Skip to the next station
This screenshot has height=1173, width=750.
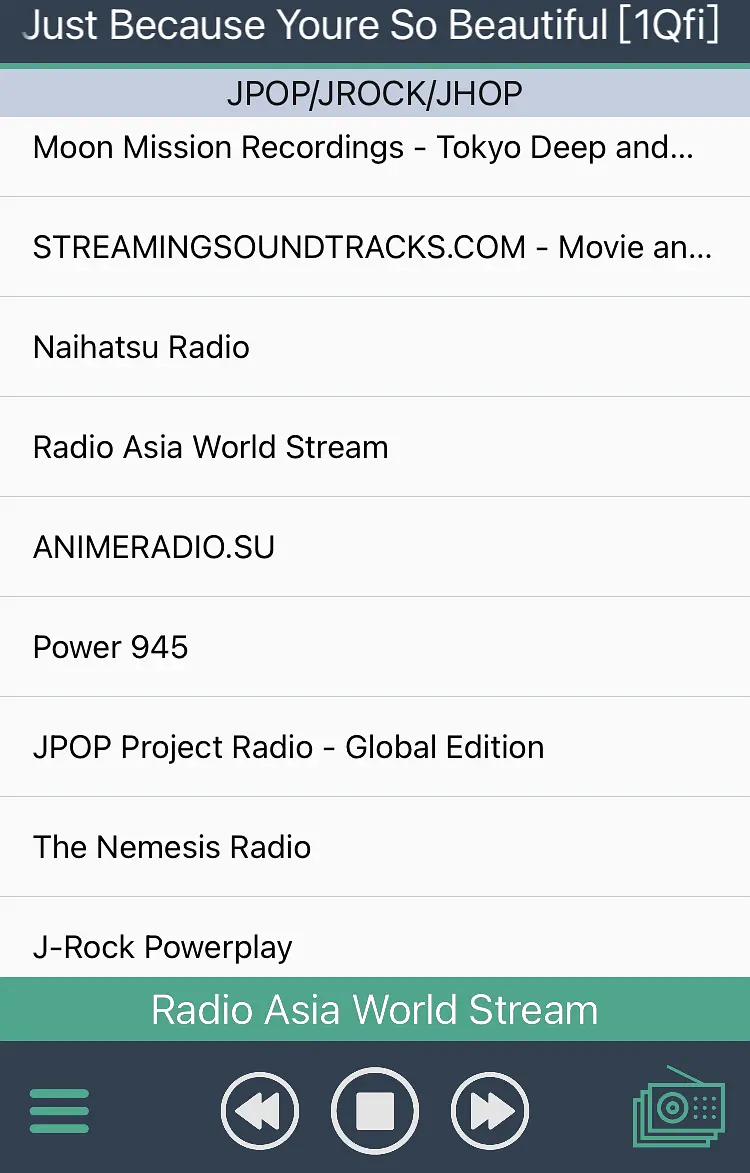(490, 1110)
